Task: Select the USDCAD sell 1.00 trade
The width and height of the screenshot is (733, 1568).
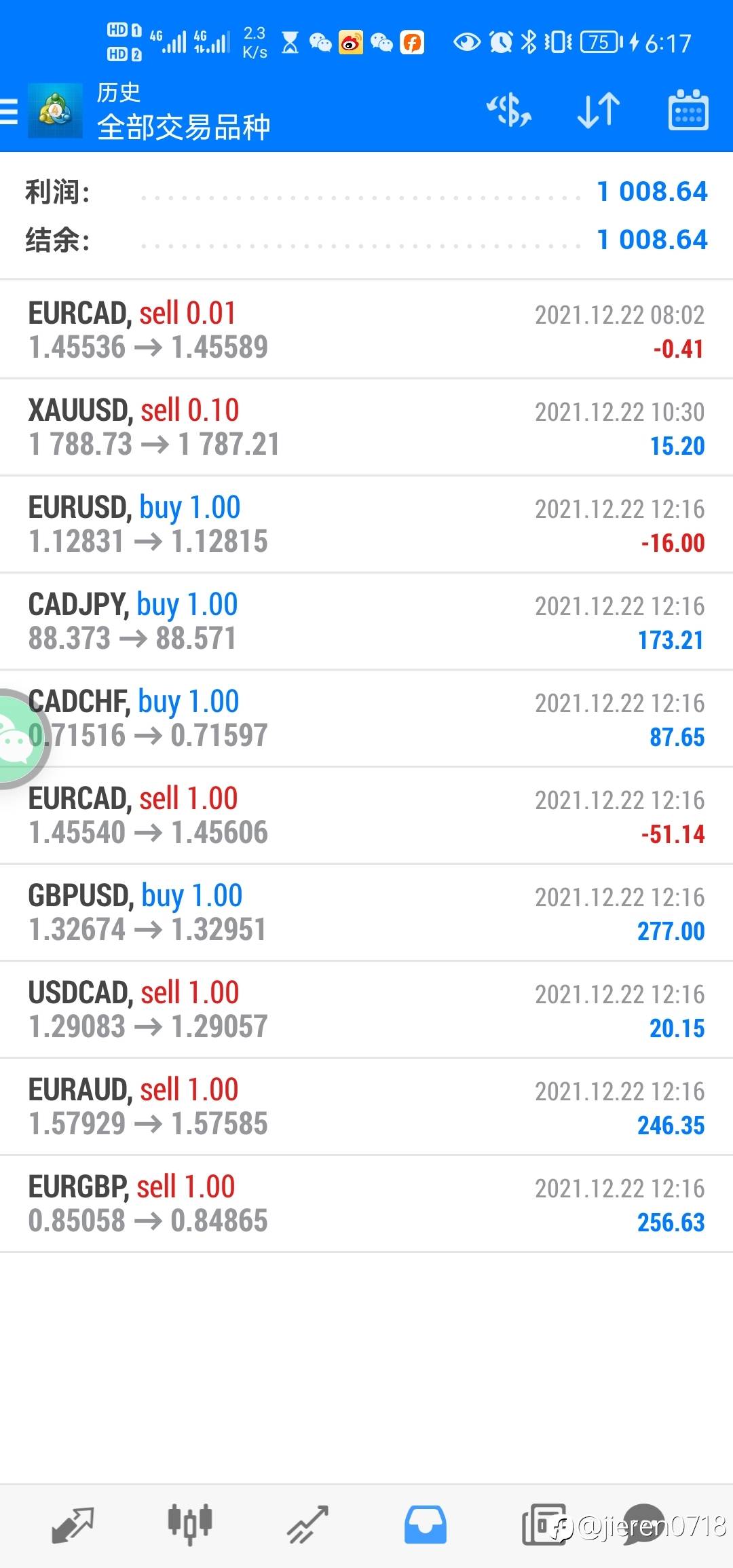Action: tap(366, 1010)
